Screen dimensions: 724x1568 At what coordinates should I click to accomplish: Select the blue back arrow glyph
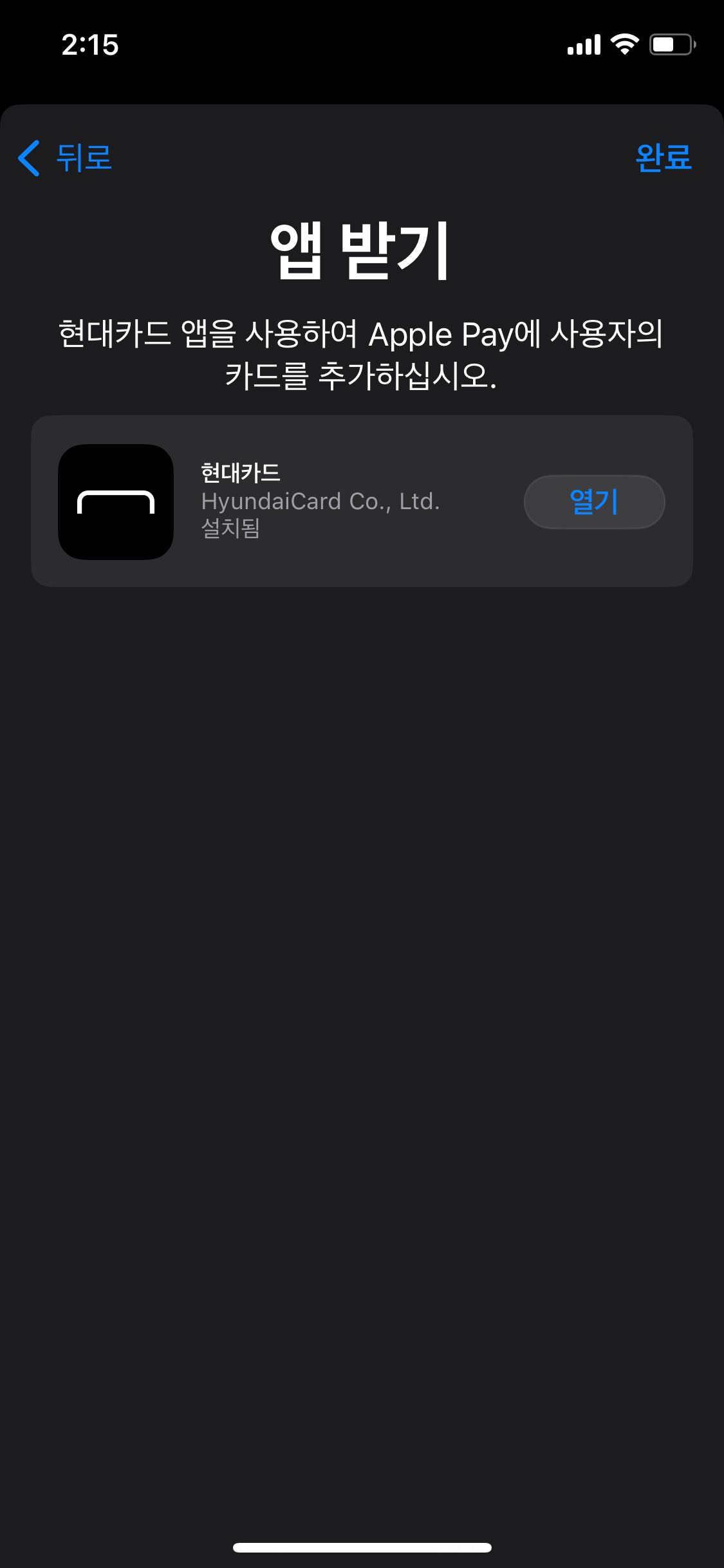point(28,158)
